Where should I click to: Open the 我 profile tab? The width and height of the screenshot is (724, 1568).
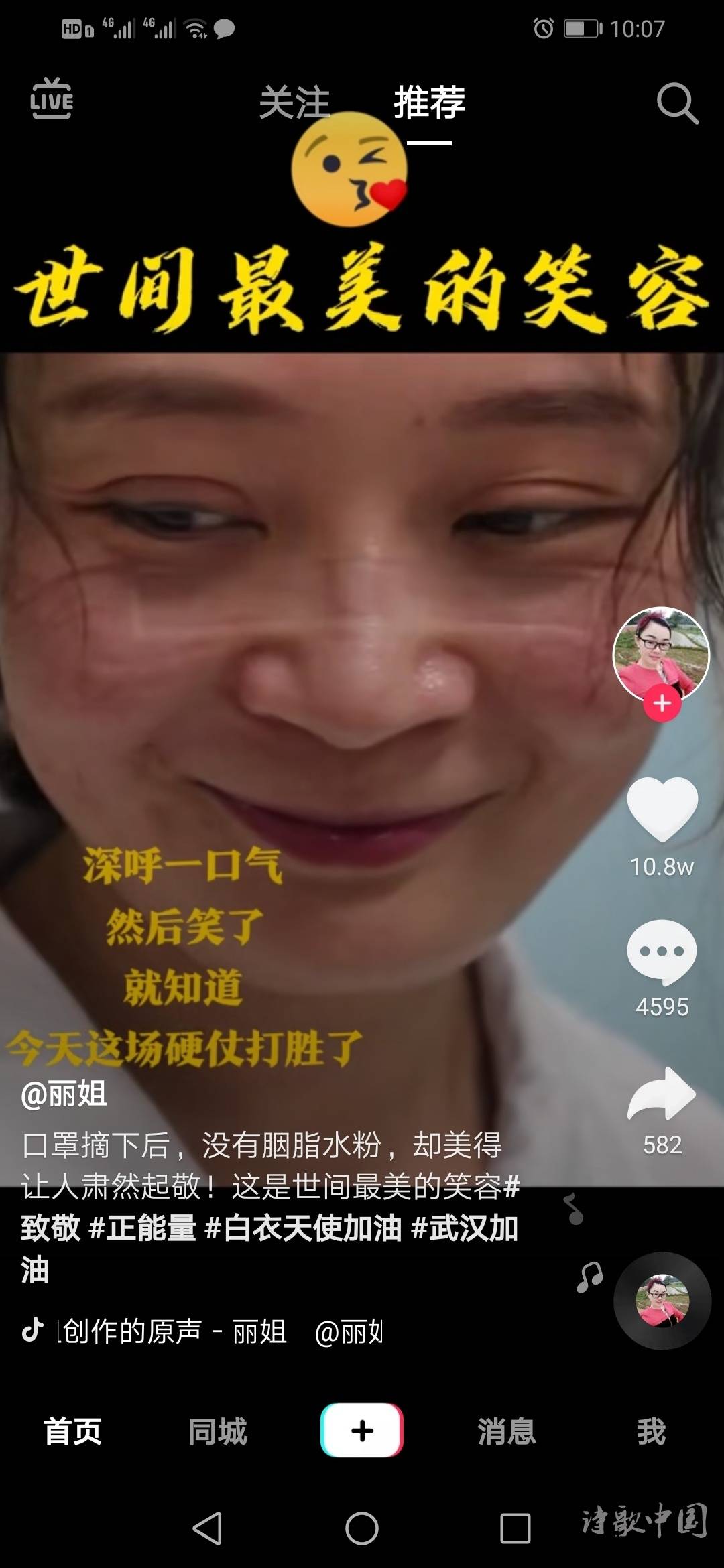click(651, 1431)
